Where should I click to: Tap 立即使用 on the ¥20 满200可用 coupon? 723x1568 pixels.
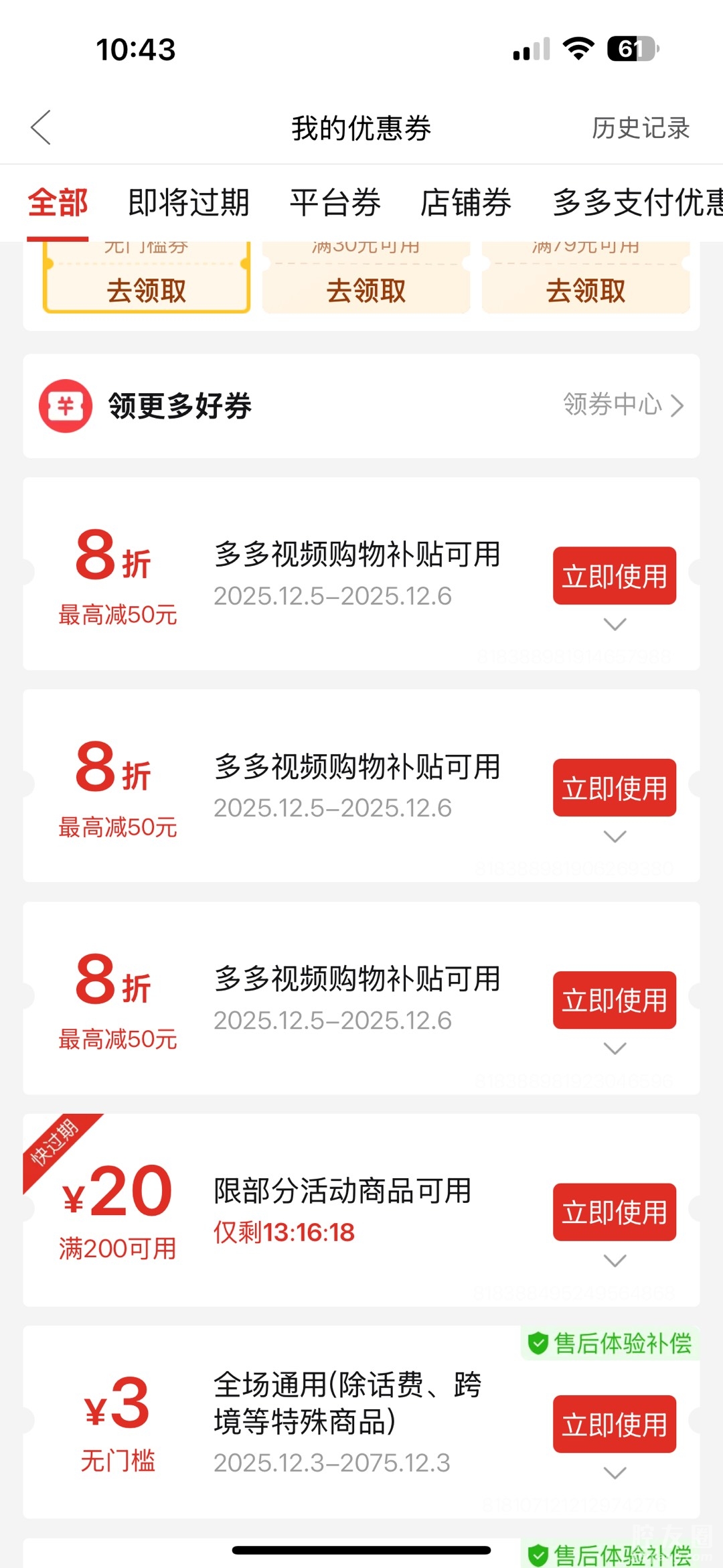[614, 1212]
